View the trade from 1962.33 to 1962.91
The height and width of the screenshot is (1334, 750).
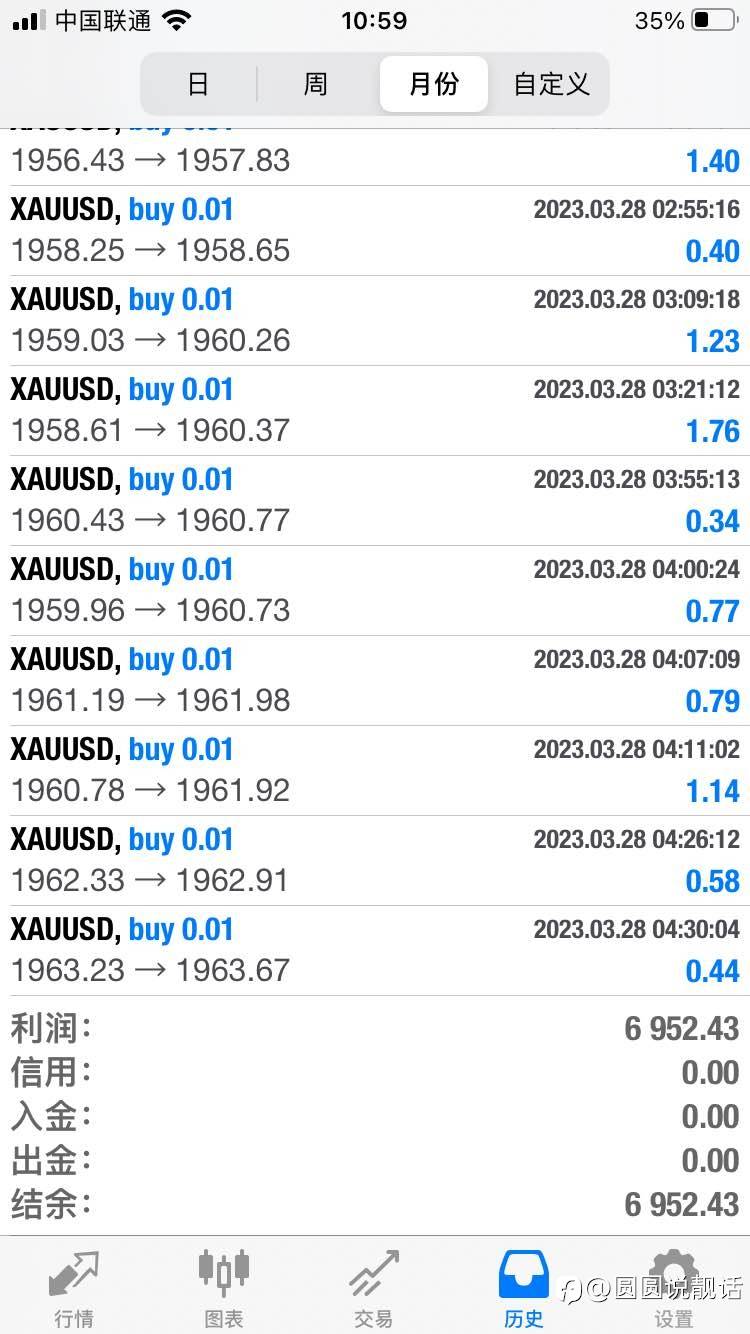pyautogui.click(x=375, y=861)
